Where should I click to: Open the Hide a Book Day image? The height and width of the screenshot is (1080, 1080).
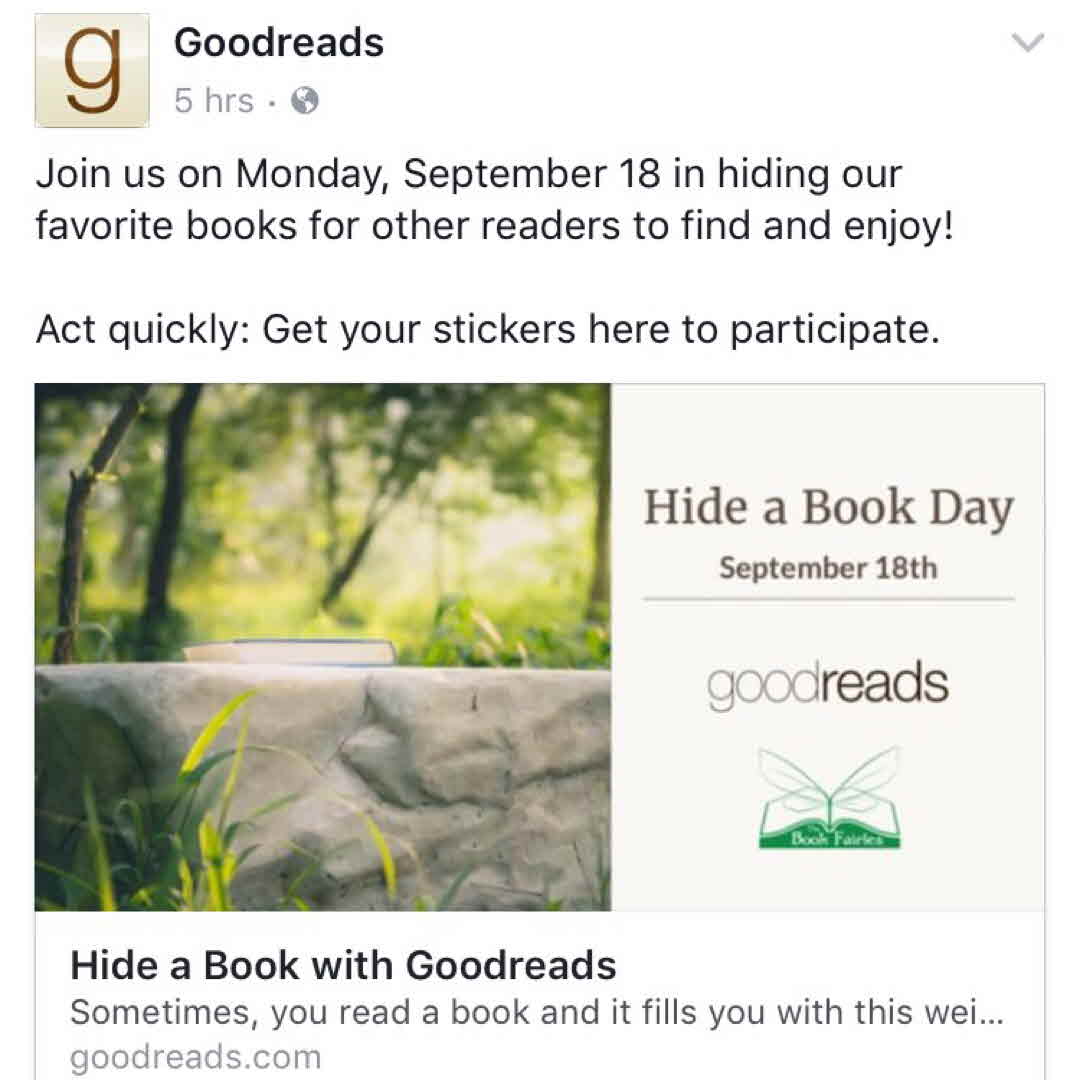tap(540, 647)
